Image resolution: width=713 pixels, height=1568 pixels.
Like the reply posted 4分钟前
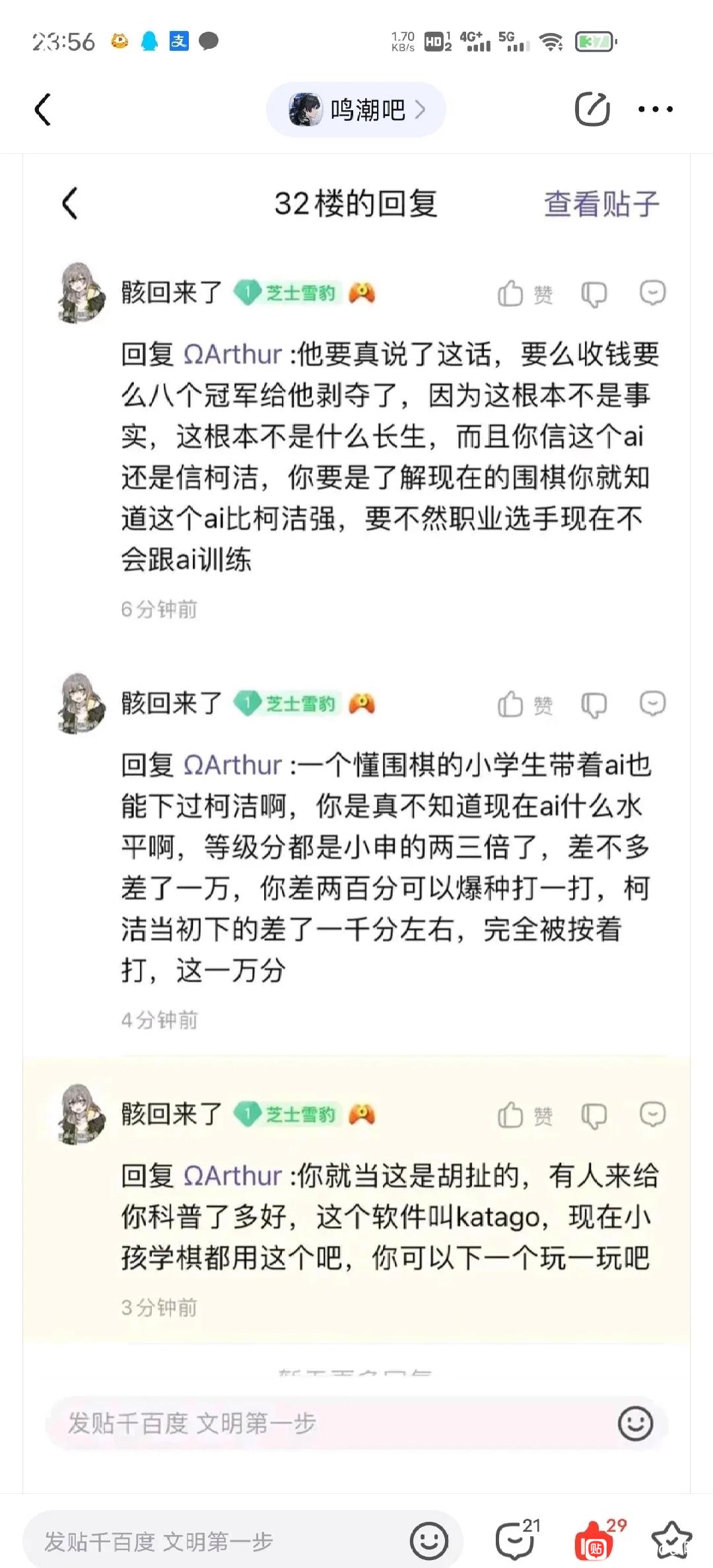pyautogui.click(x=524, y=705)
